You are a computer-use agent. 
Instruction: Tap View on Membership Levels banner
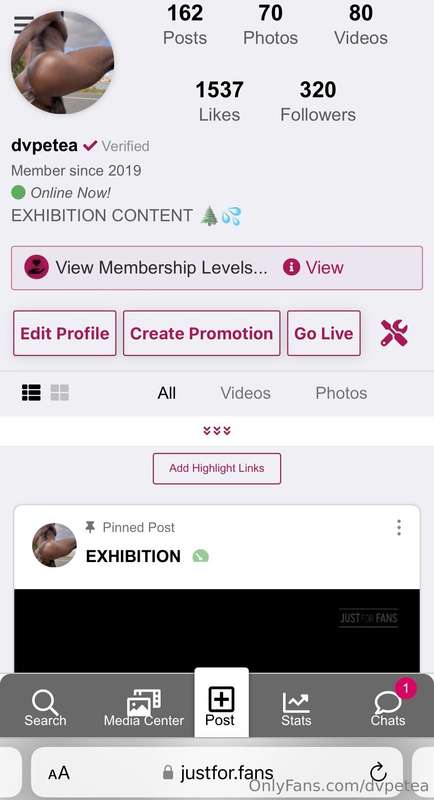[313, 267]
